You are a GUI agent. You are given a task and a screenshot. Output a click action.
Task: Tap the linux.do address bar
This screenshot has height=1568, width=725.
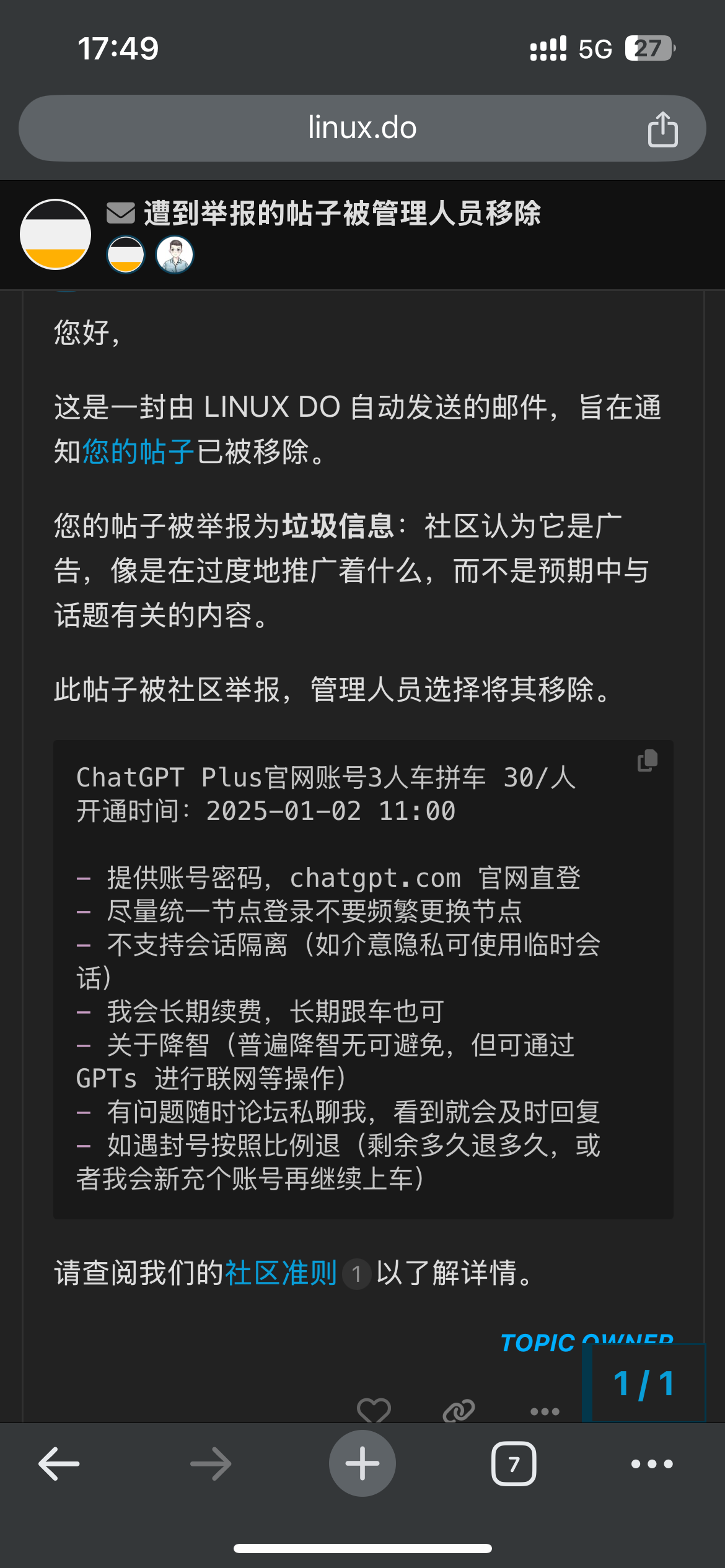(362, 128)
